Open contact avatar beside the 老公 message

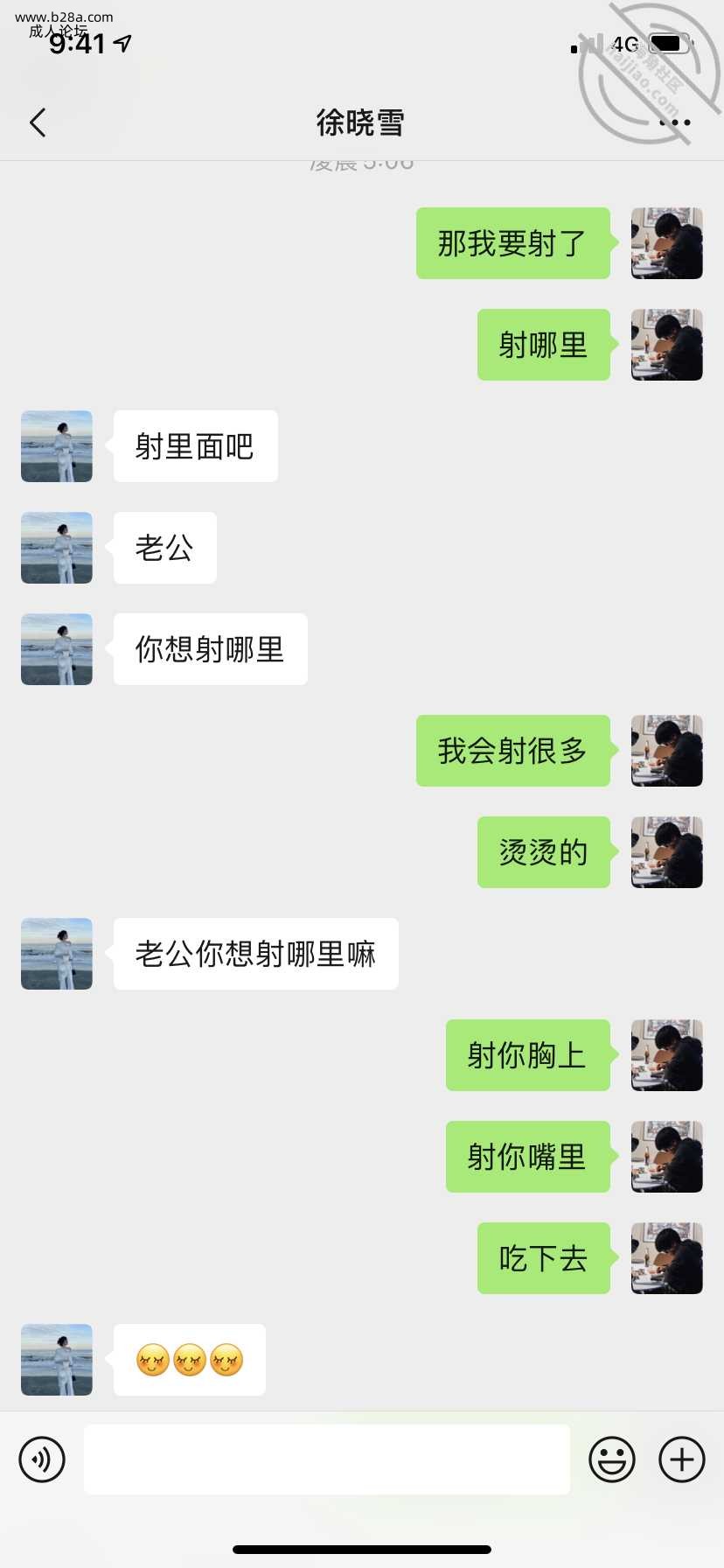click(57, 548)
